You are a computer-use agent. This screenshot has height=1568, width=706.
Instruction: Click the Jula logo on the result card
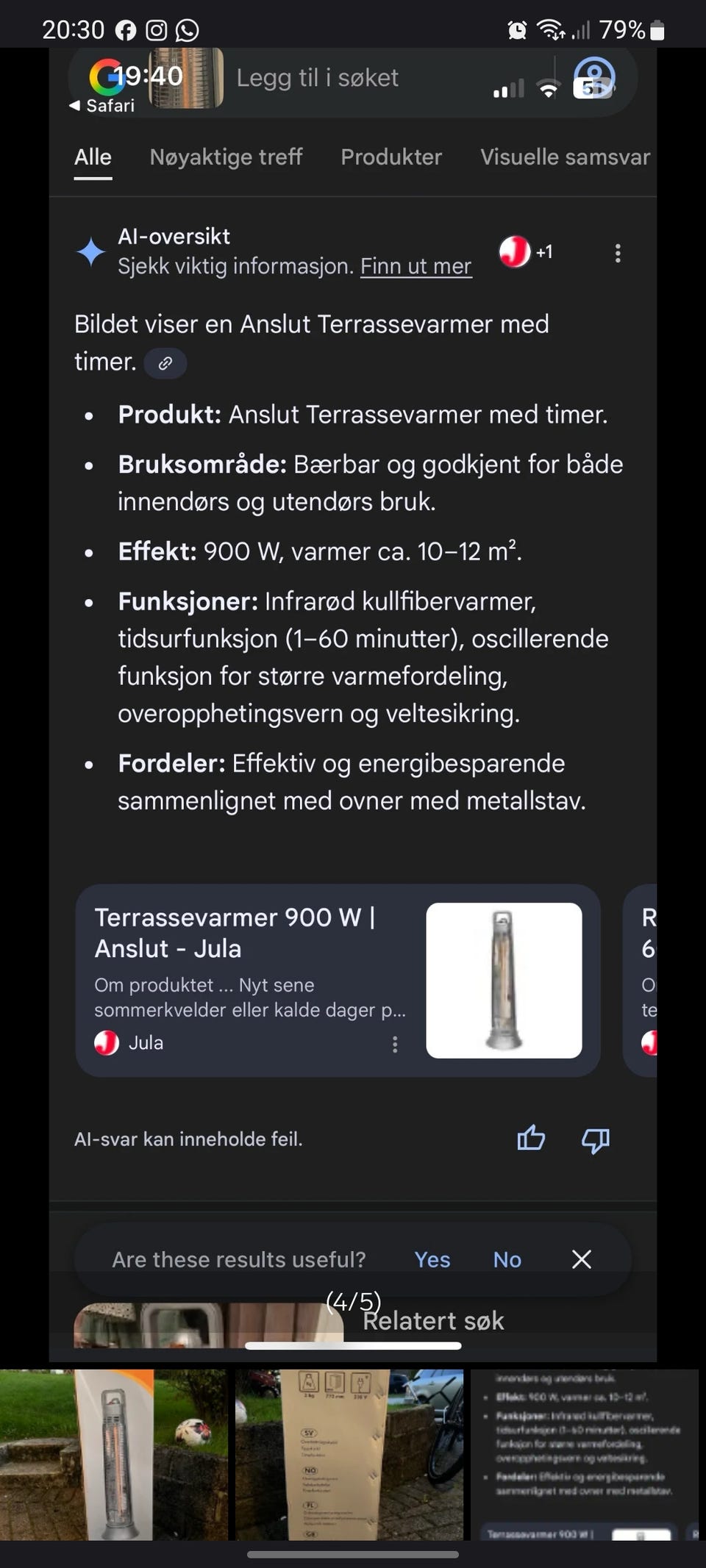coord(105,1043)
